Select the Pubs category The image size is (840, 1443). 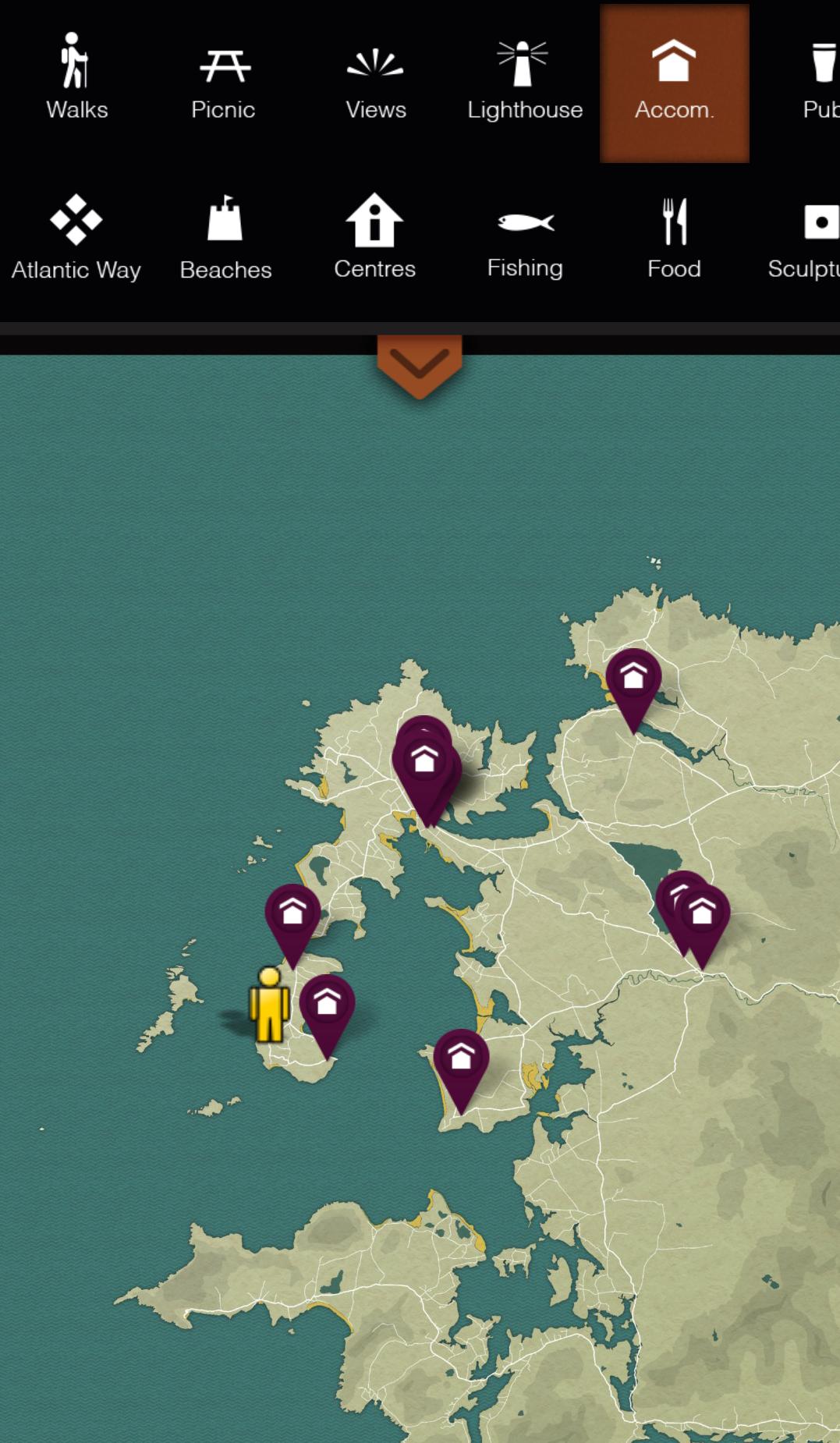click(821, 78)
